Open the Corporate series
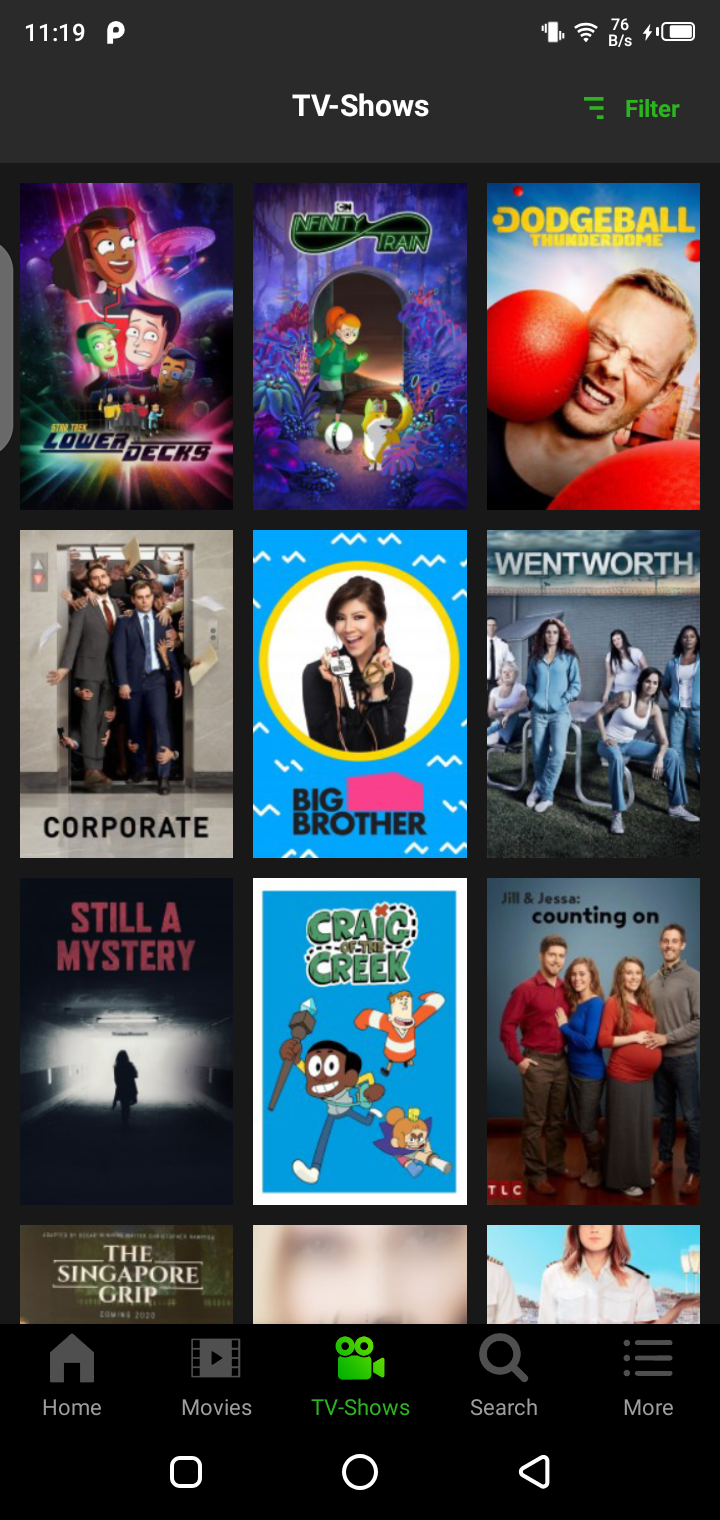 126,693
